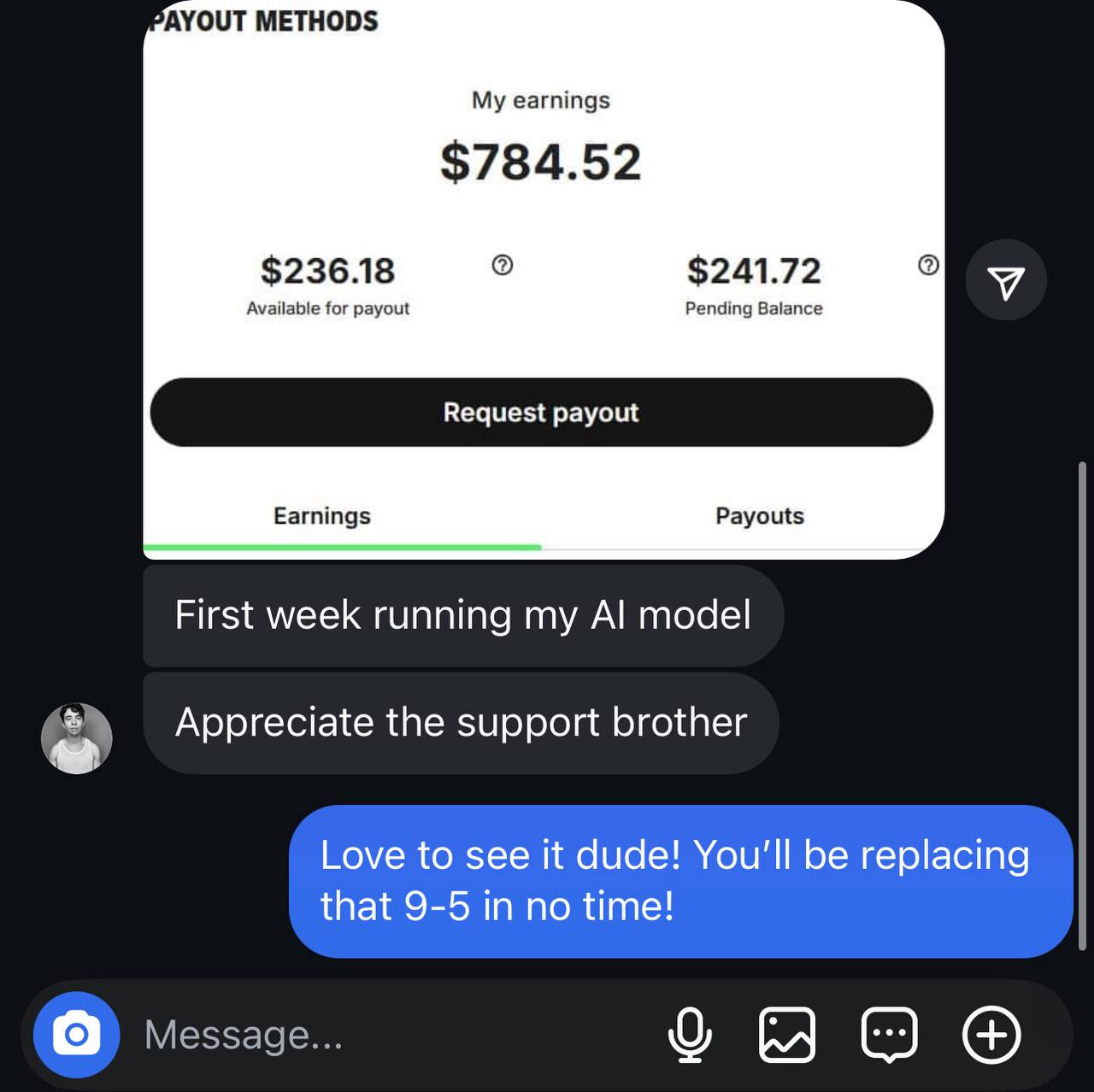Viewport: 1094px width, 1092px height.
Task: View the sender's profile picture
Action: point(77,738)
